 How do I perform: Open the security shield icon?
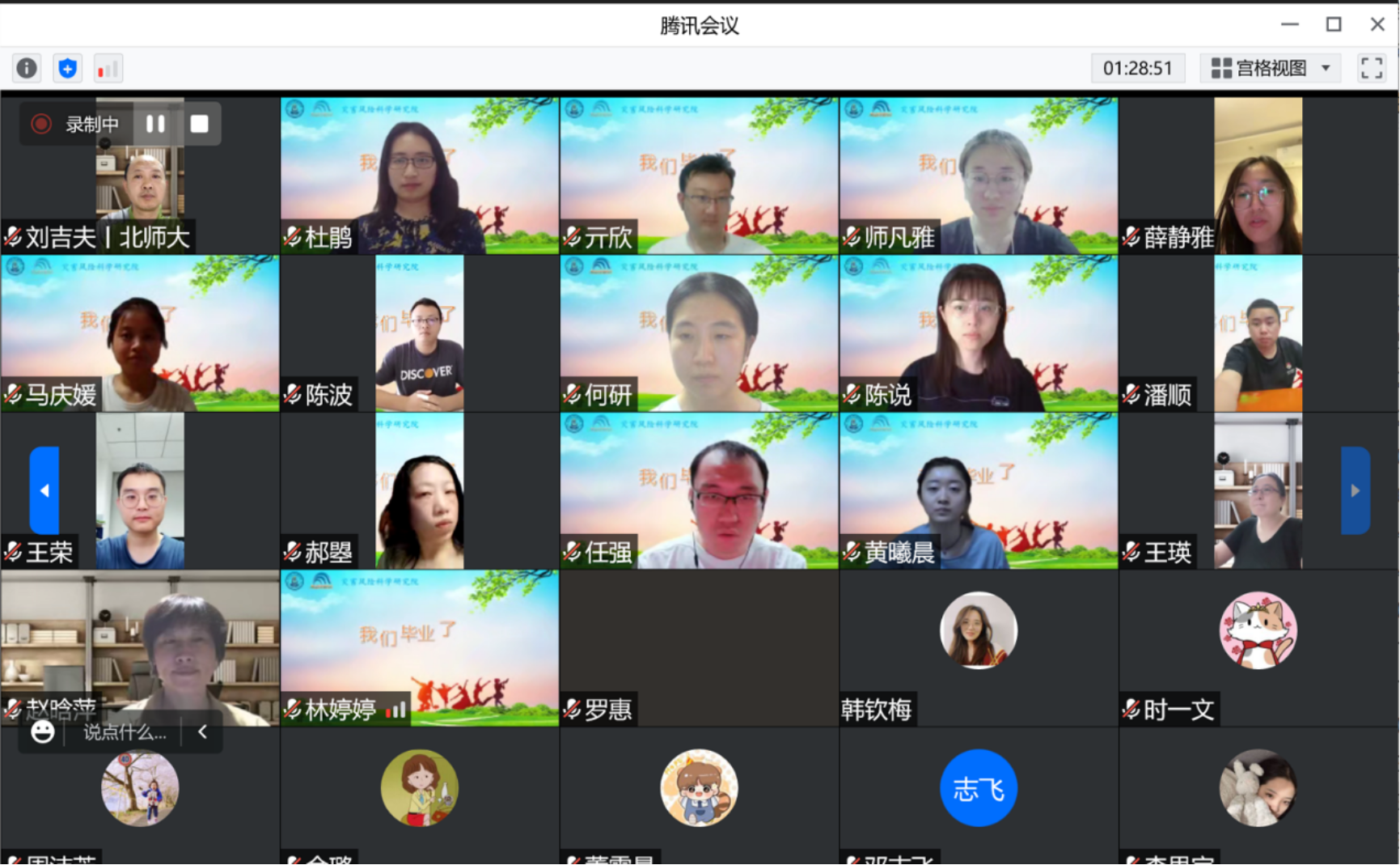(x=68, y=68)
